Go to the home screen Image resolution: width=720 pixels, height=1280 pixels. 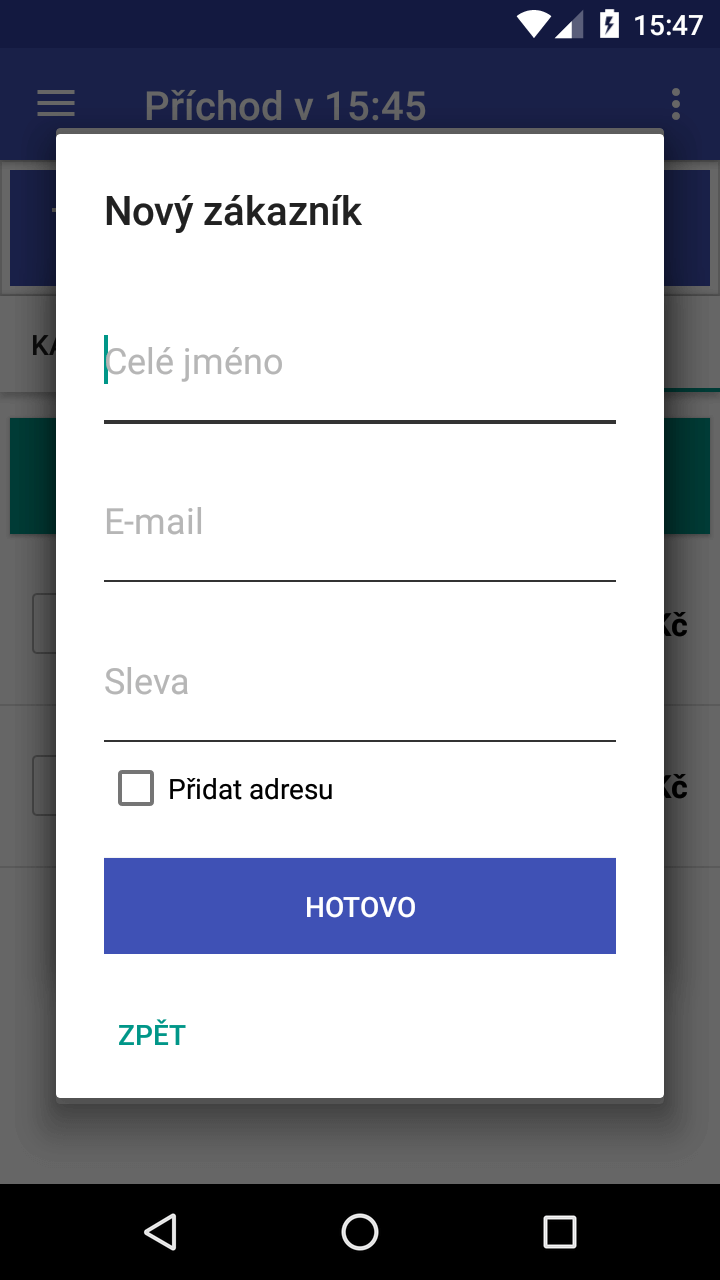click(360, 1232)
